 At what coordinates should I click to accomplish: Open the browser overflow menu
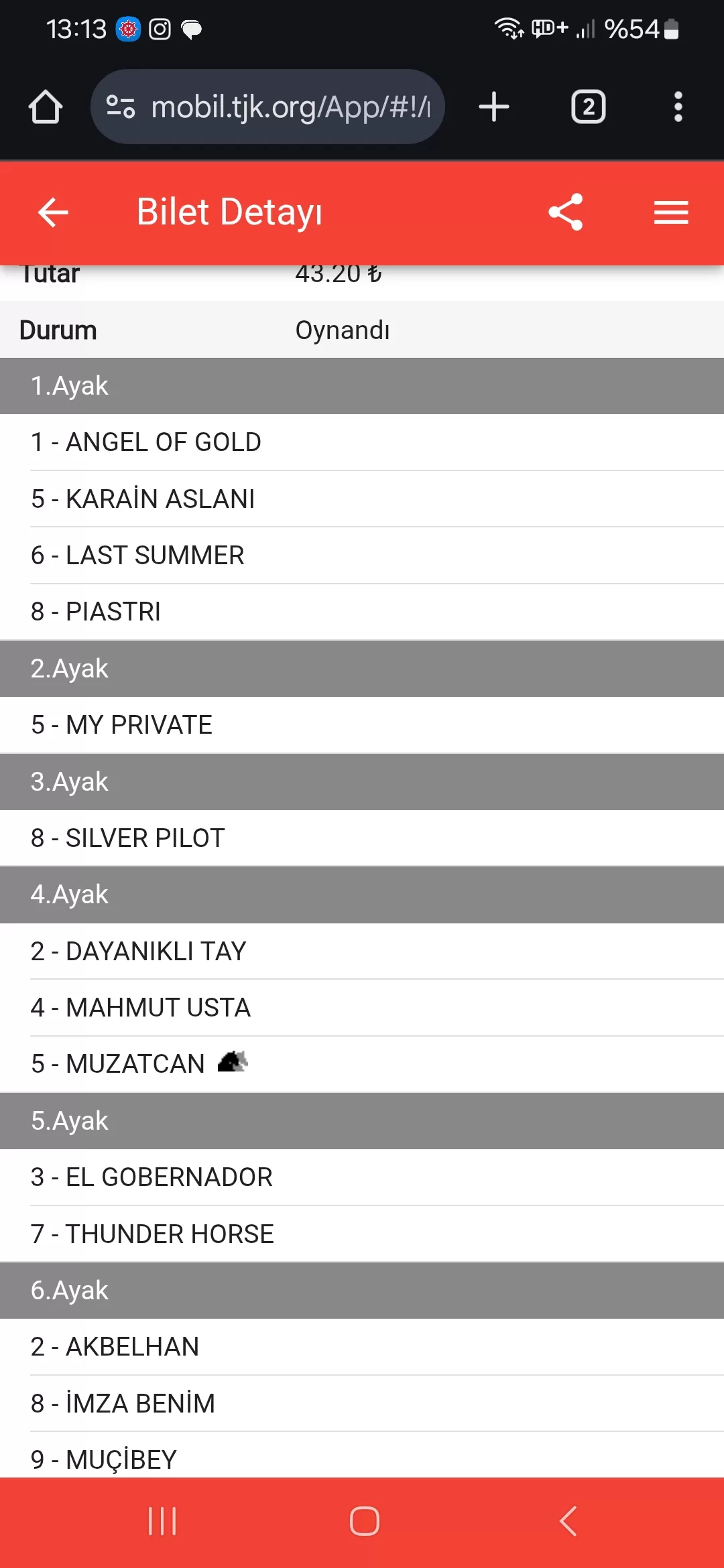678,107
